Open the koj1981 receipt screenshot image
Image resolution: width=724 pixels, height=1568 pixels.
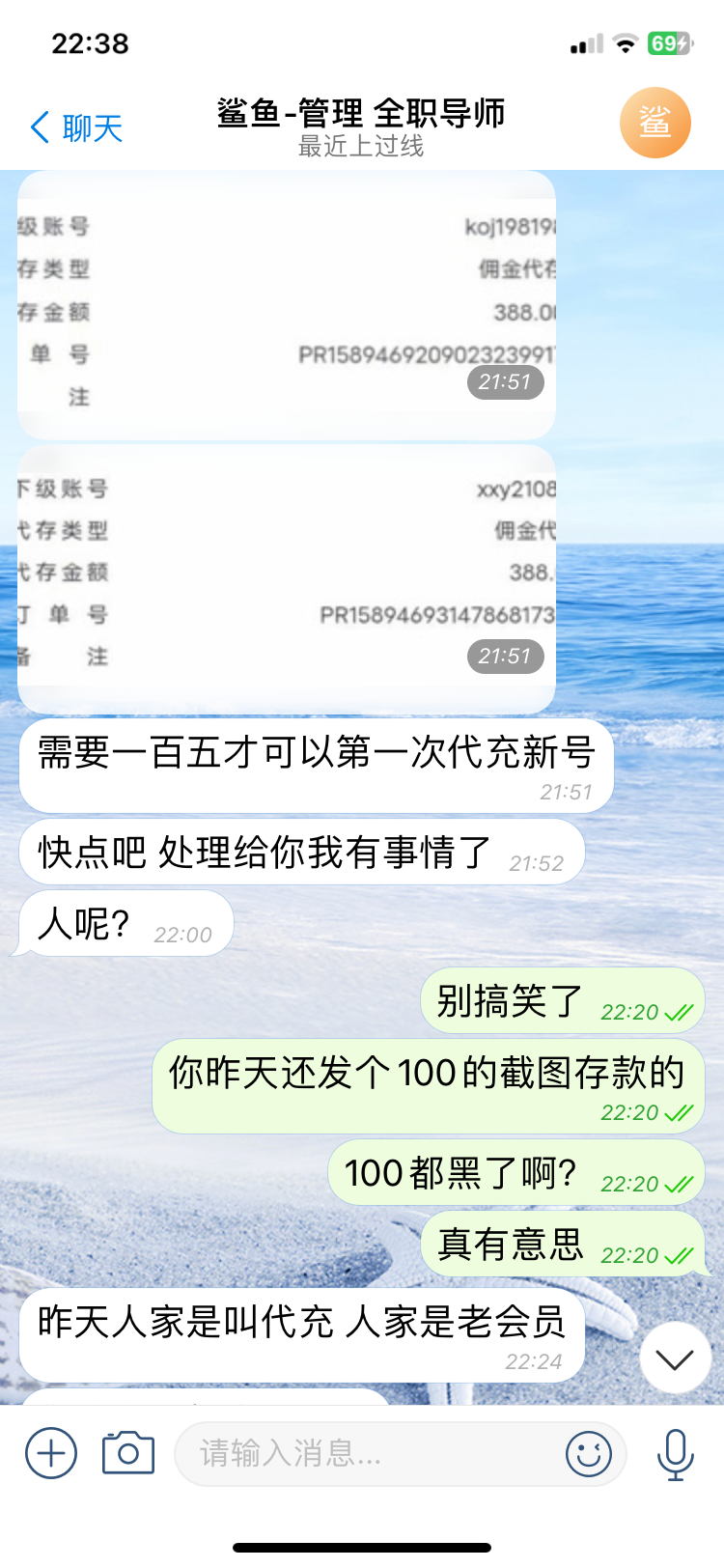click(286, 305)
